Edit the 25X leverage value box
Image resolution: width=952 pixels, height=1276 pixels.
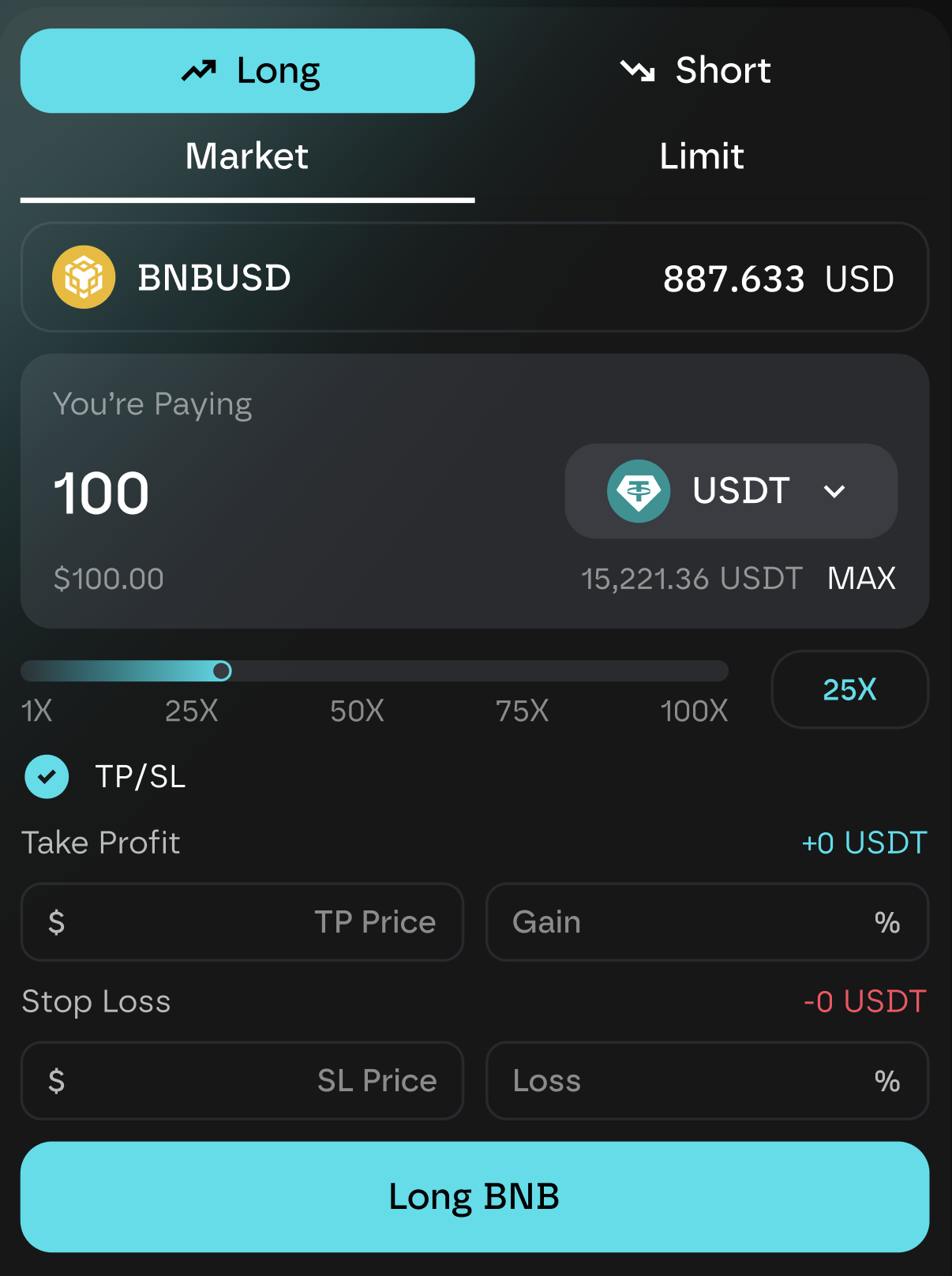849,689
